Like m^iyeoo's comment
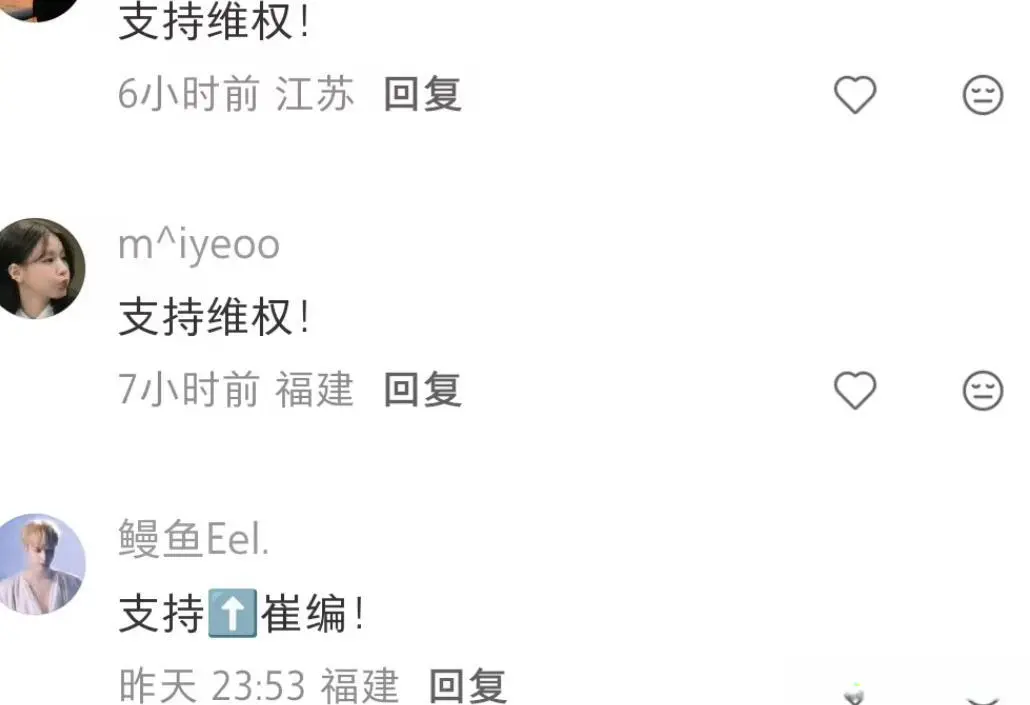 click(855, 390)
